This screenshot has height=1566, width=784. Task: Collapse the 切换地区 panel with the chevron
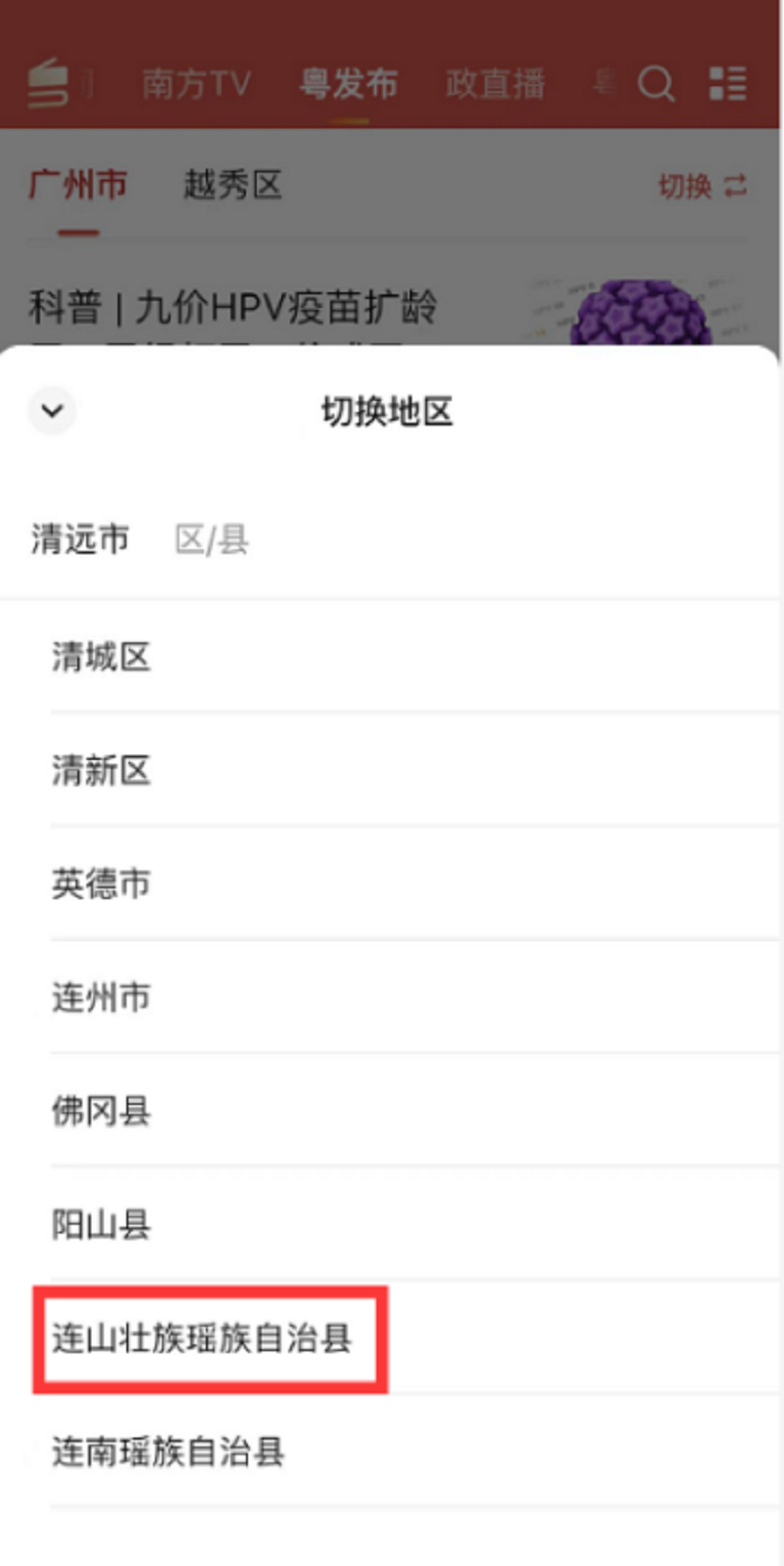click(53, 411)
